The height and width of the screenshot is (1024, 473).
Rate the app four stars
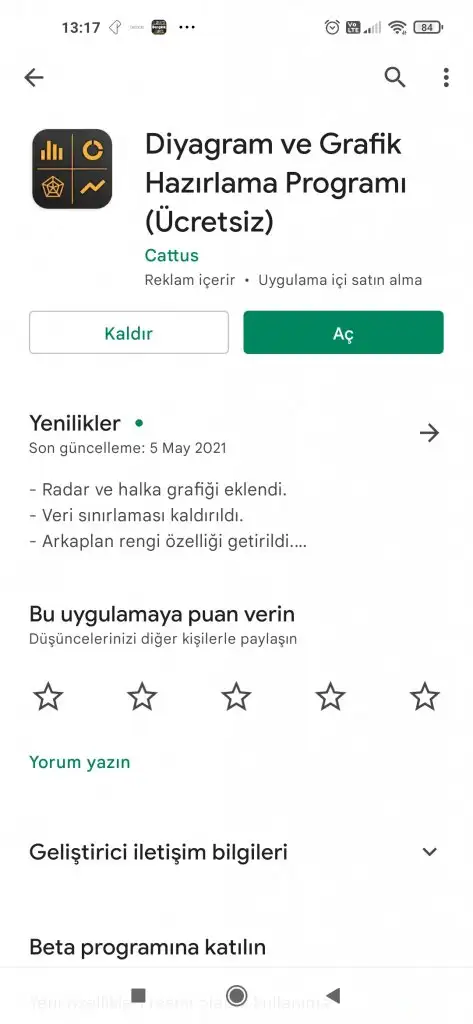pos(331,696)
